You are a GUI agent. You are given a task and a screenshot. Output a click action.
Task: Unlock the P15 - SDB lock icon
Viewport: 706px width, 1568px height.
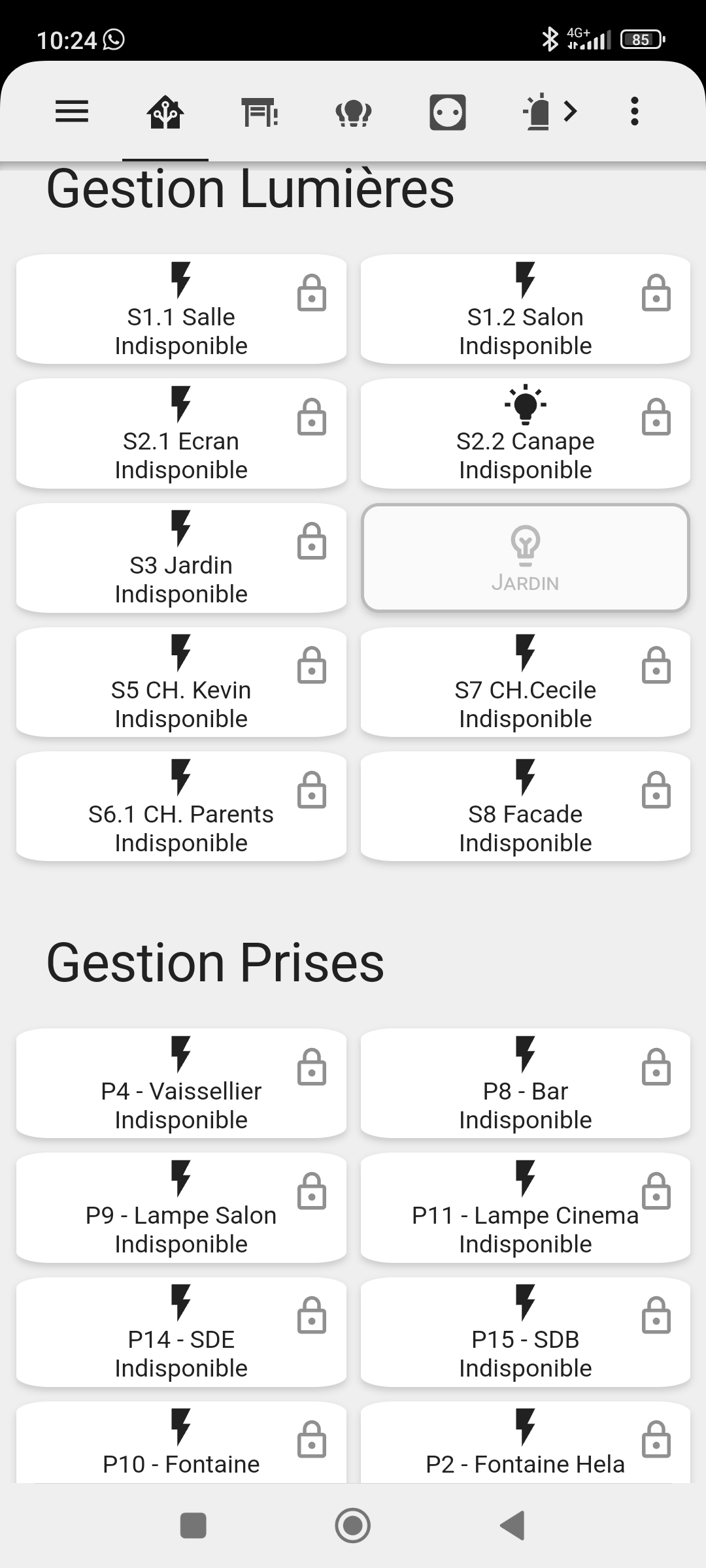coord(656,1315)
